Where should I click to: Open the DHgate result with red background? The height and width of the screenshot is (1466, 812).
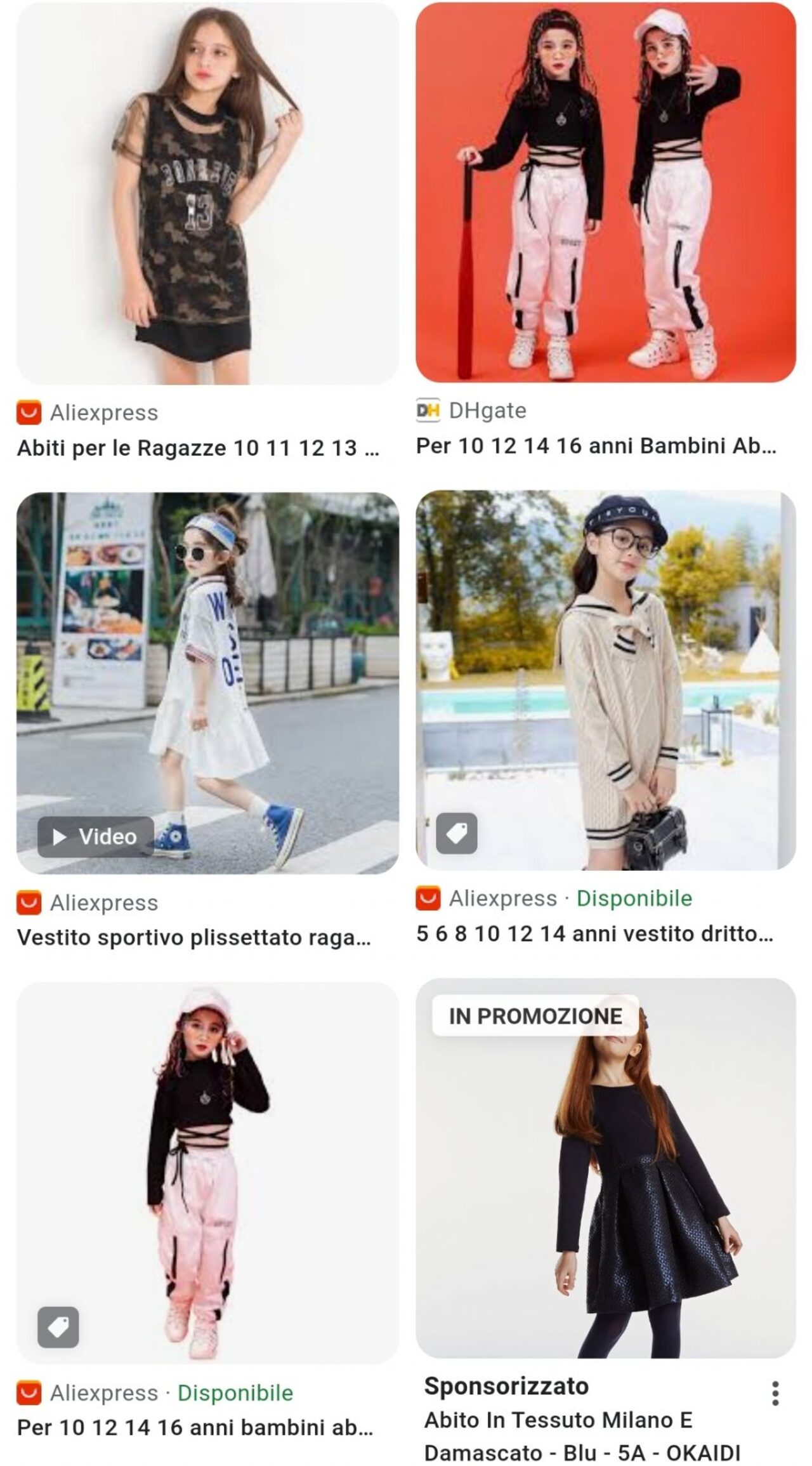pyautogui.click(x=605, y=192)
